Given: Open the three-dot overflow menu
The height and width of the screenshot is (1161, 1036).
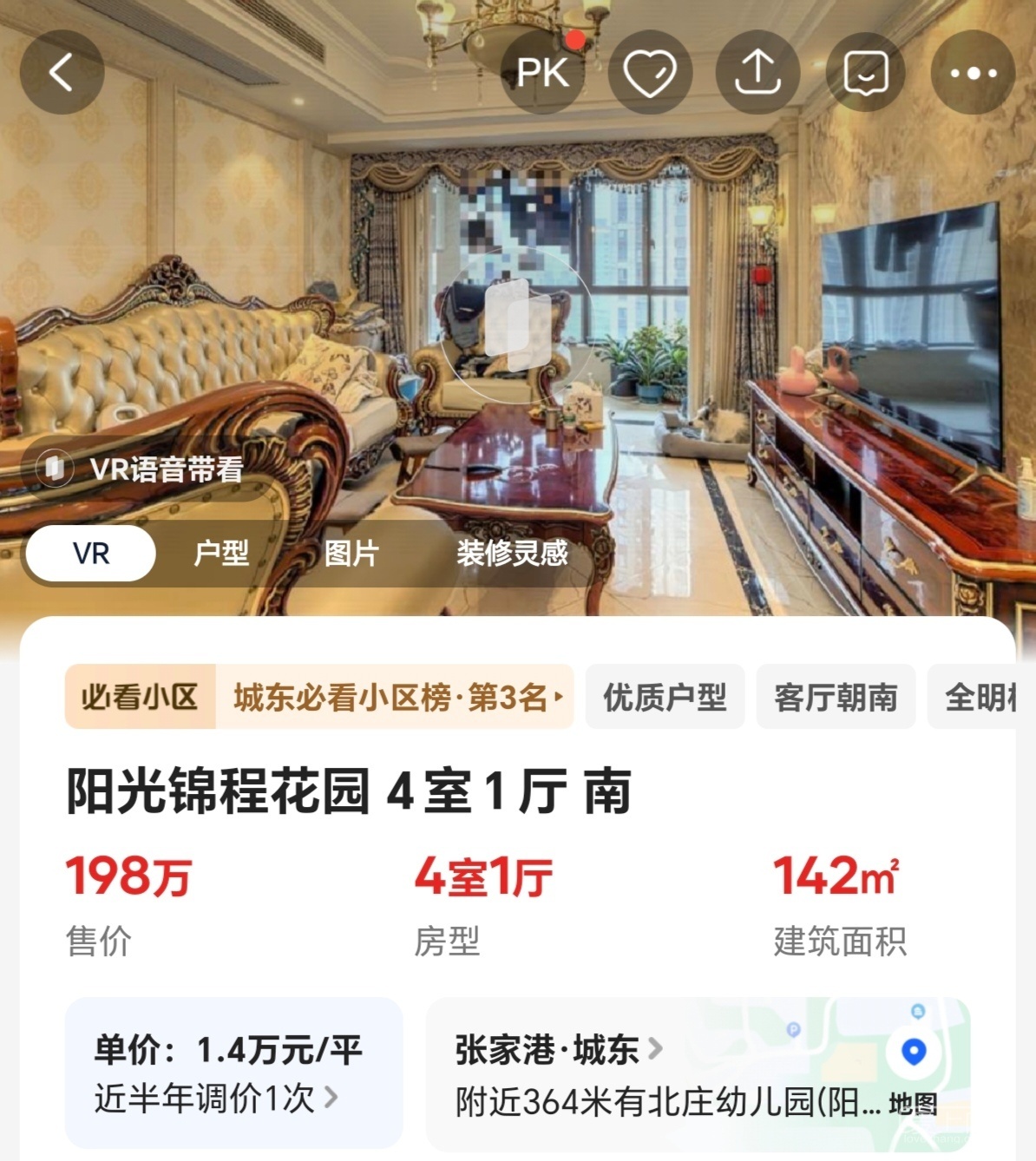Looking at the screenshot, I should coord(973,73).
